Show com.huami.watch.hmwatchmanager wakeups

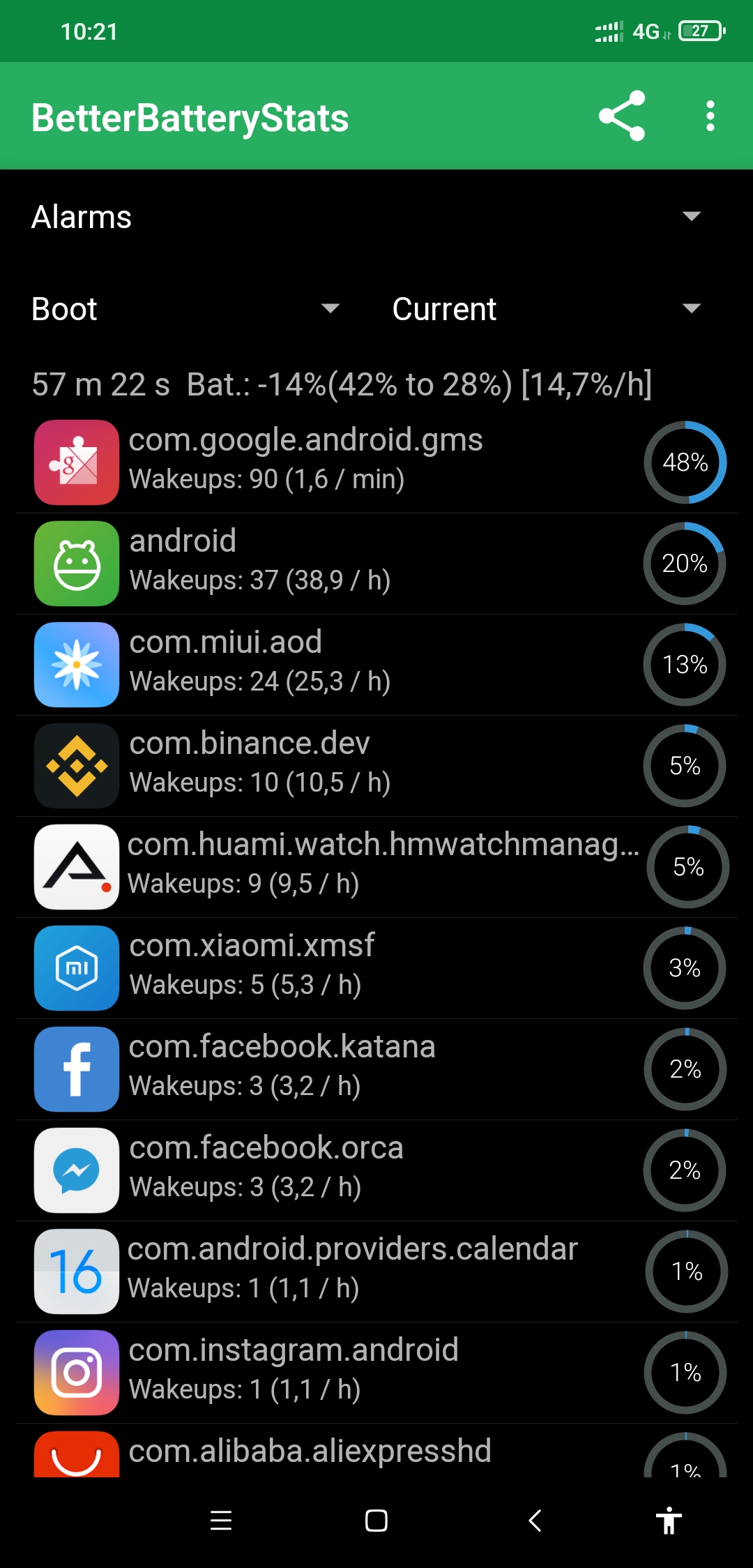(376, 866)
